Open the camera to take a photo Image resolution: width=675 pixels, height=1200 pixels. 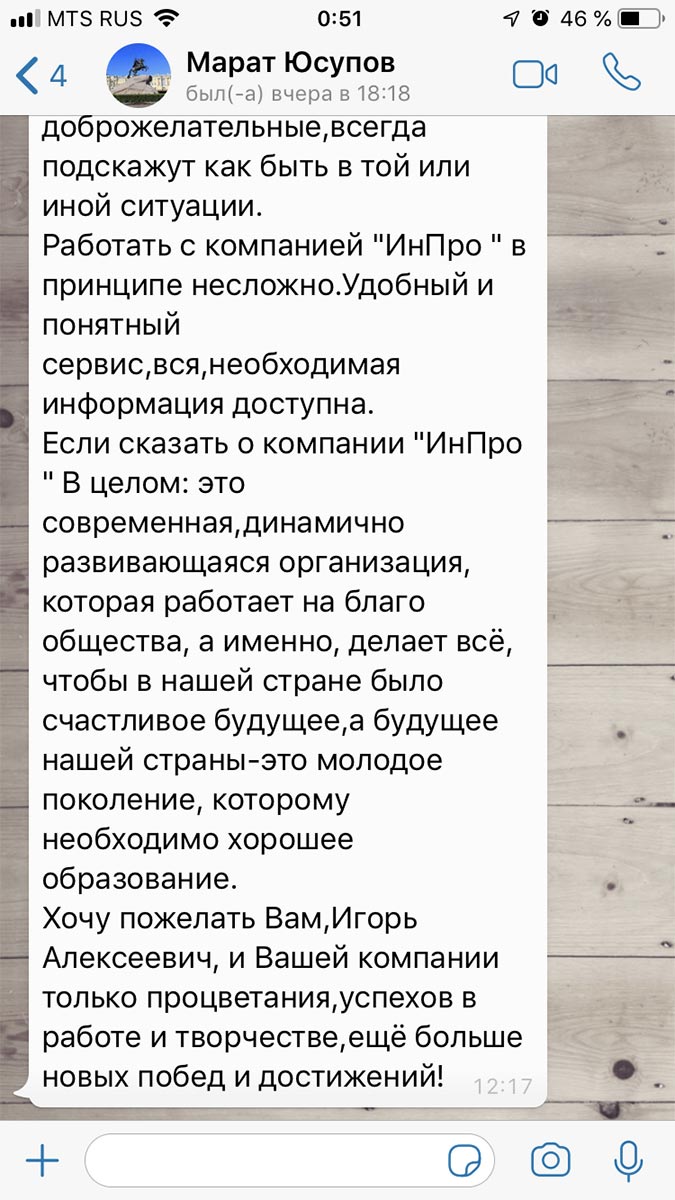click(550, 1161)
